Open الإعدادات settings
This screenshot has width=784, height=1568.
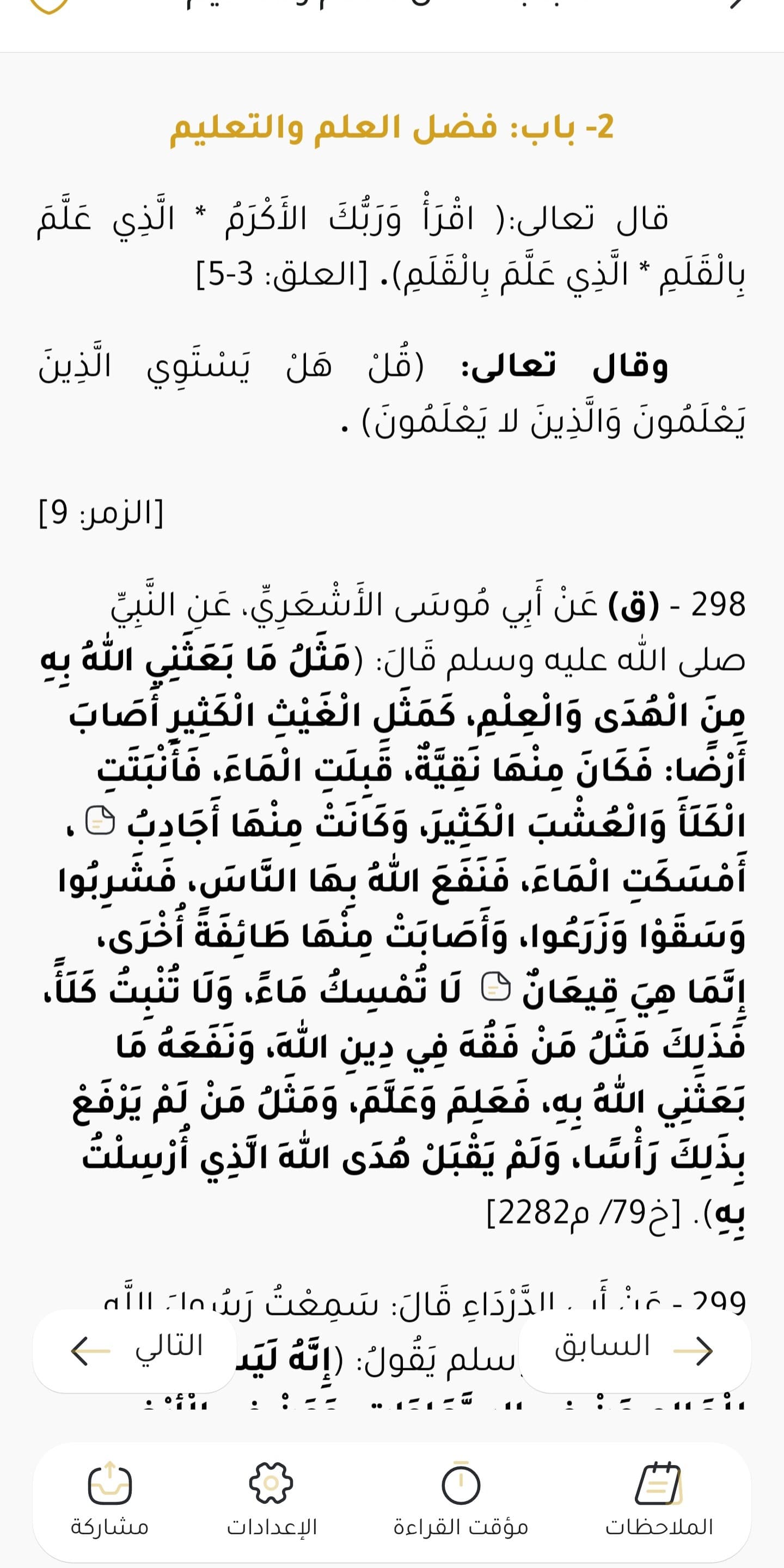pos(272,1499)
